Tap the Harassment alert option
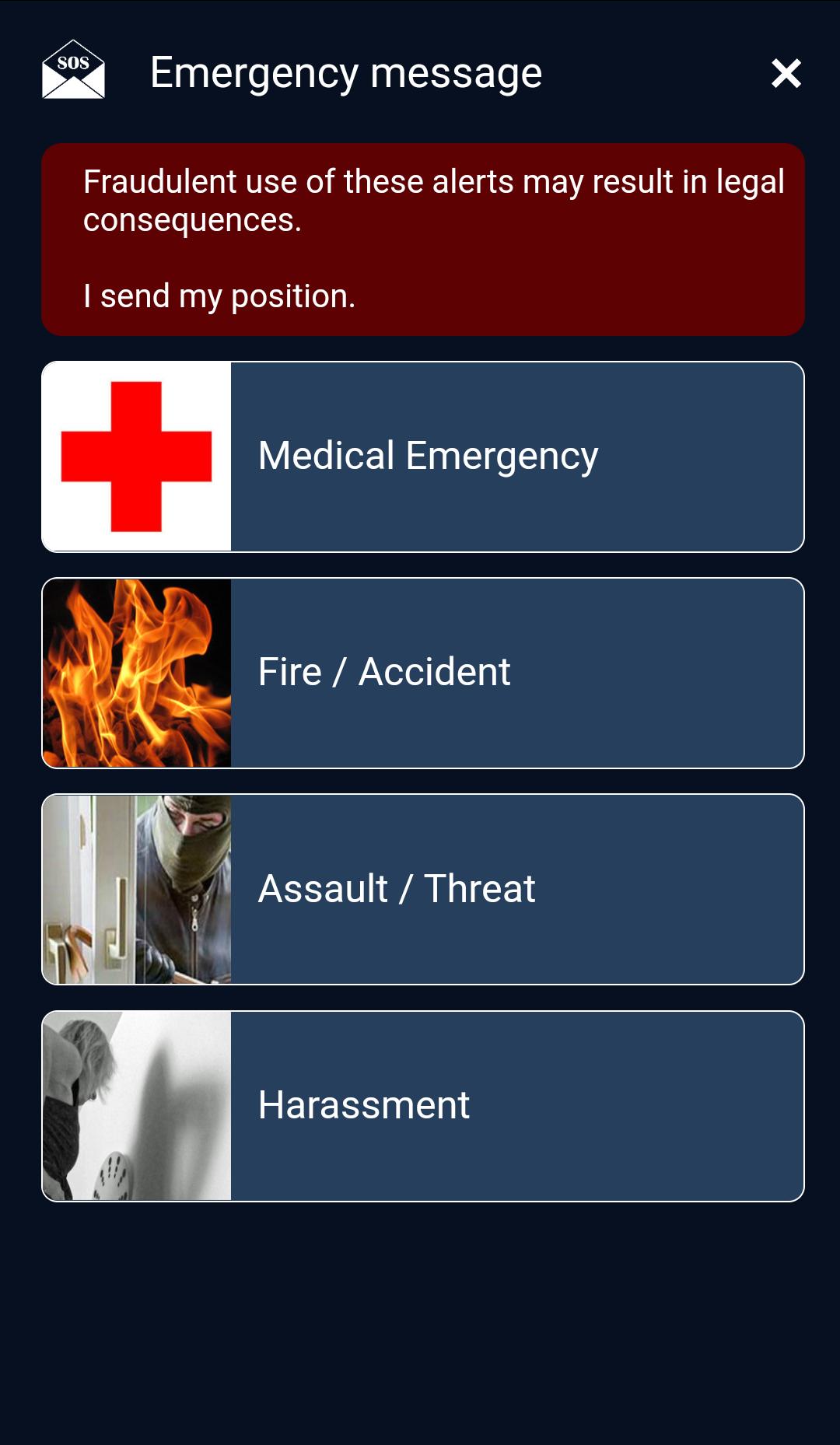This screenshot has width=840, height=1445. click(423, 1106)
